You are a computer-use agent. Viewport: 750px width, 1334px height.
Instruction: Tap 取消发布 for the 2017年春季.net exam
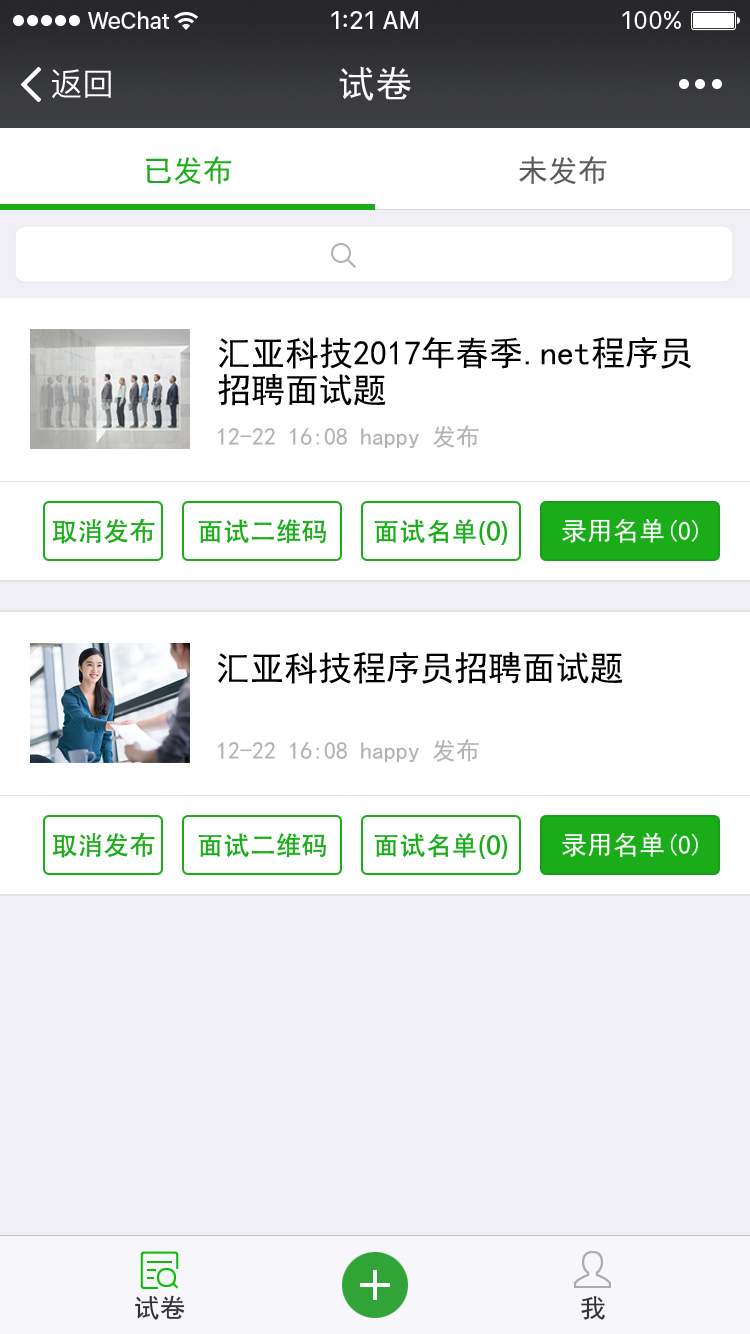pyautogui.click(x=103, y=531)
